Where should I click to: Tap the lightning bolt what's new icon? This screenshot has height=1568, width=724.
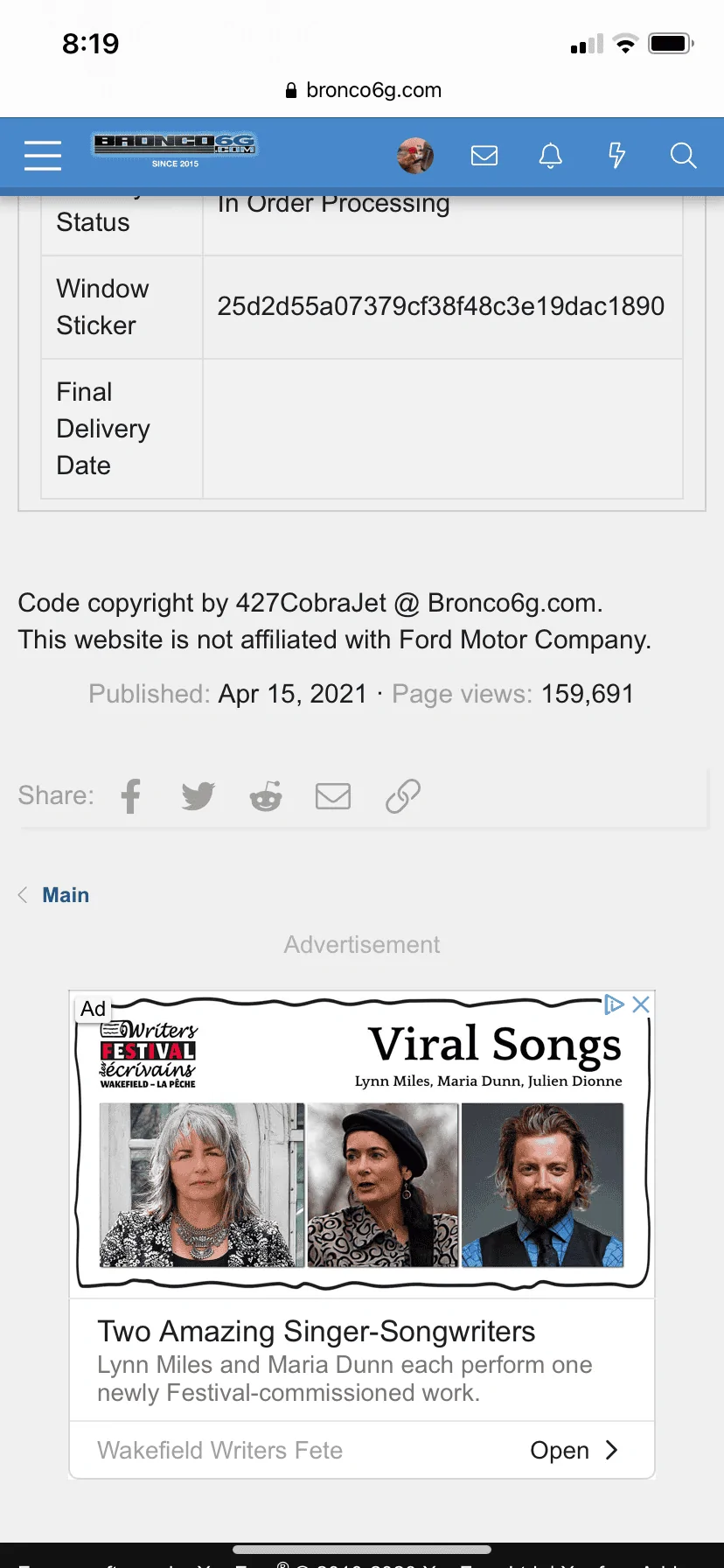616,156
